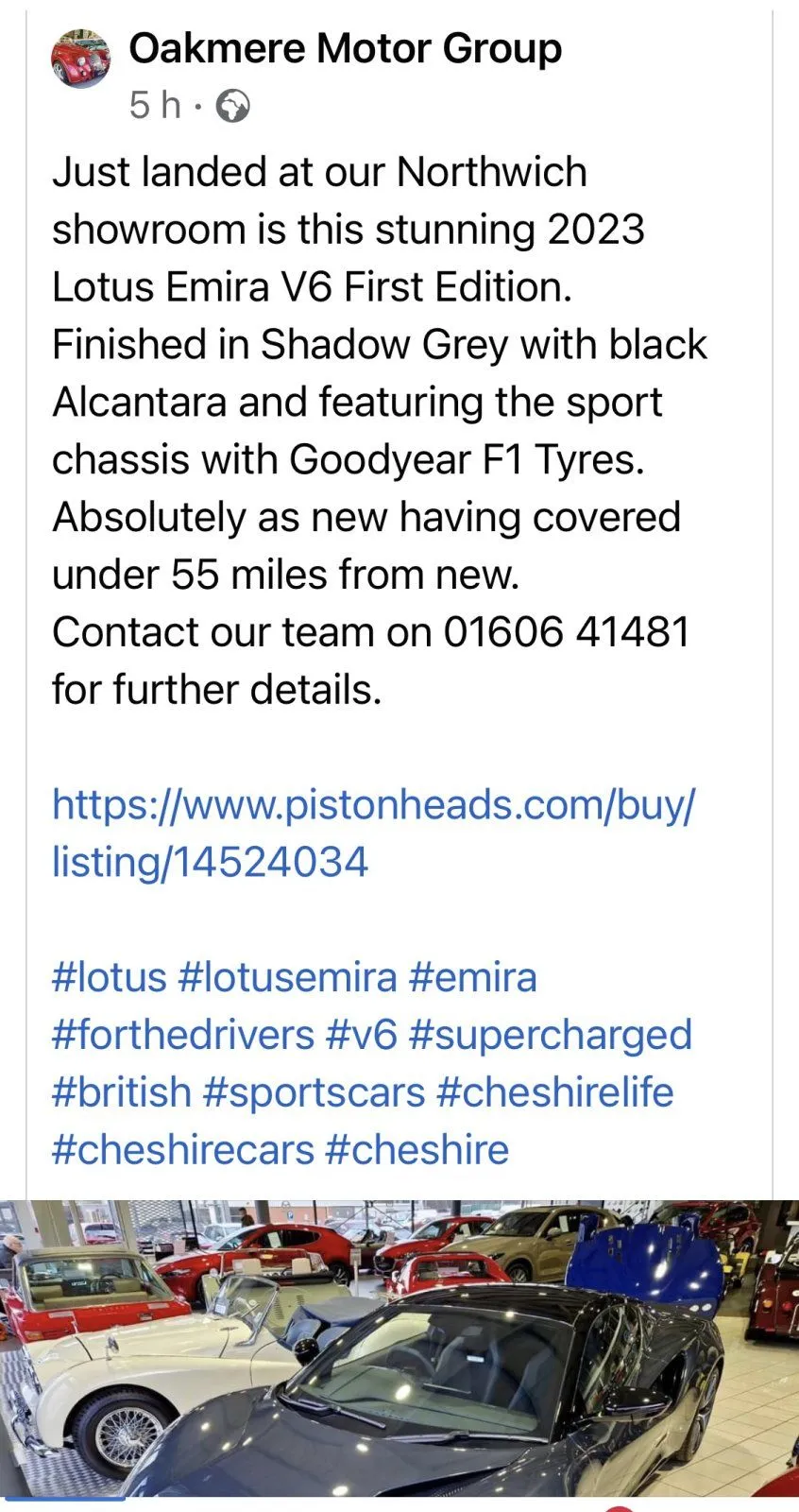Image resolution: width=799 pixels, height=1512 pixels.
Task: Open the #cheshire hashtag
Action: pos(416,1150)
